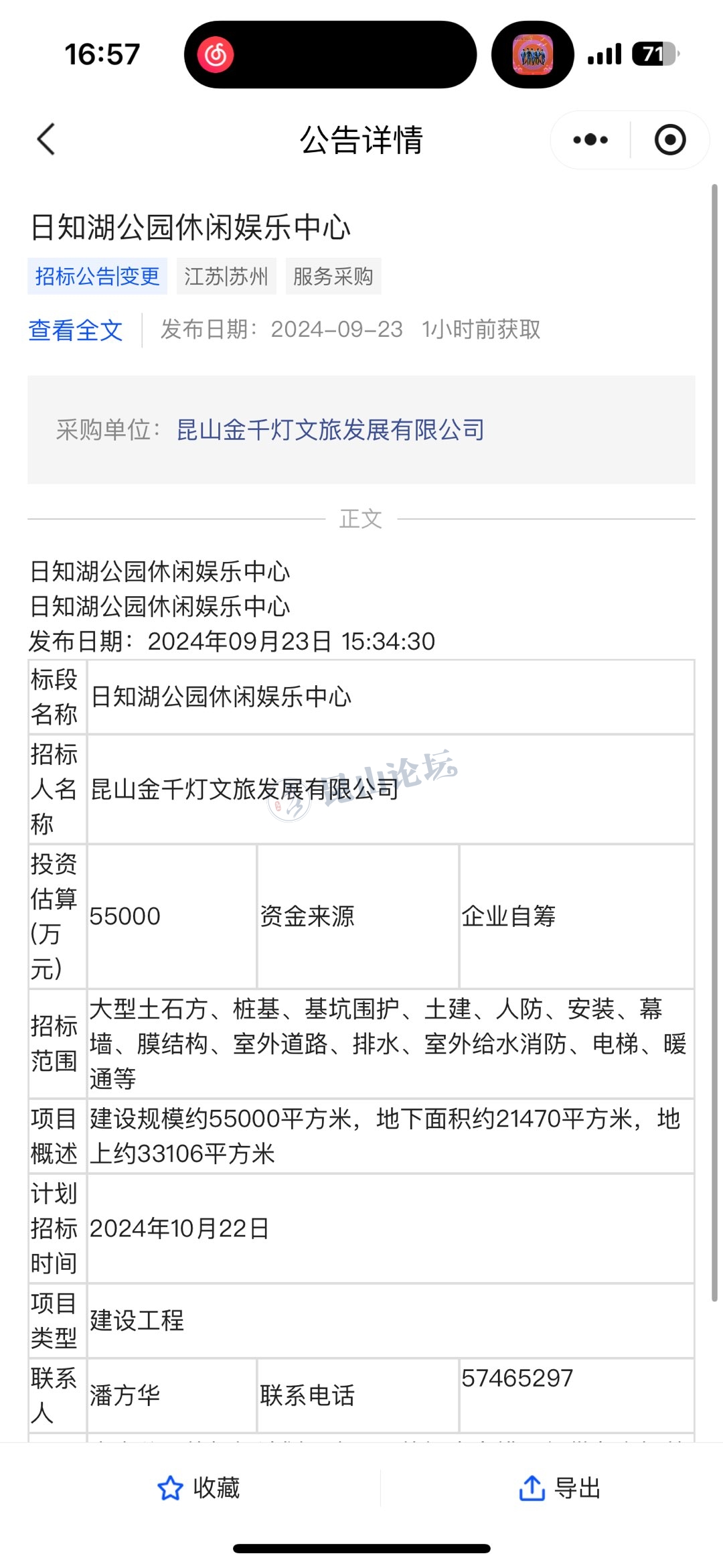723x1568 pixels.
Task: Go back using the arrow icon
Action: [x=46, y=139]
